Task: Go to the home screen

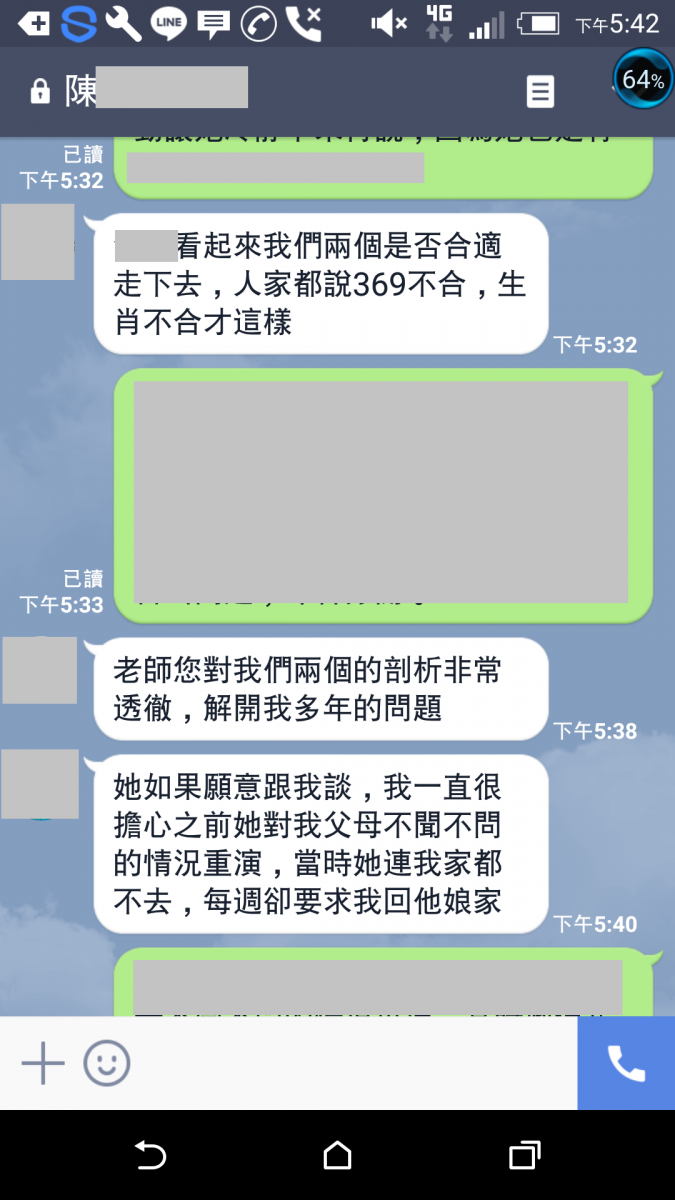Action: coord(338,1156)
